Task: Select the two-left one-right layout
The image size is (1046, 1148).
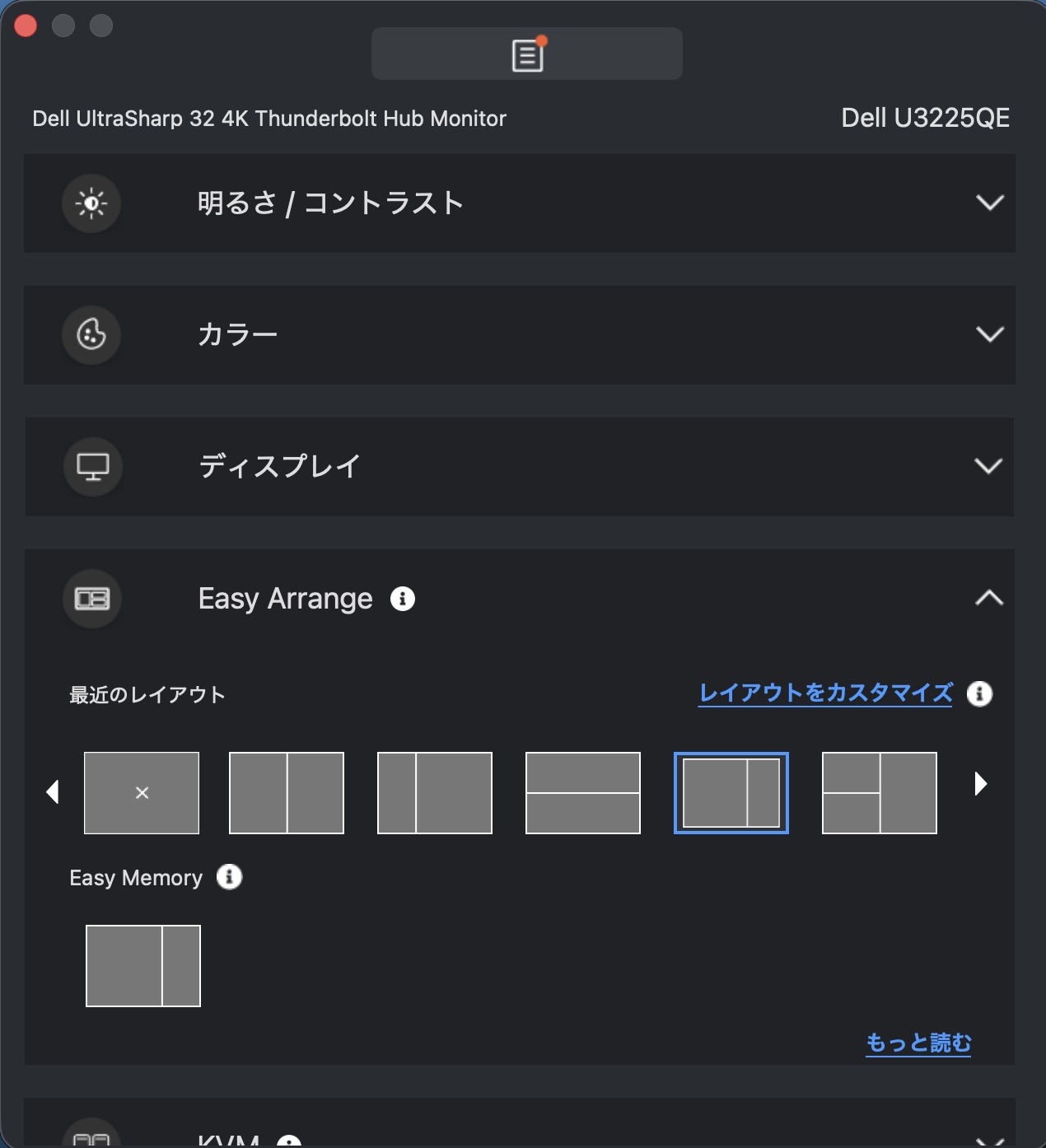Action: point(880,793)
